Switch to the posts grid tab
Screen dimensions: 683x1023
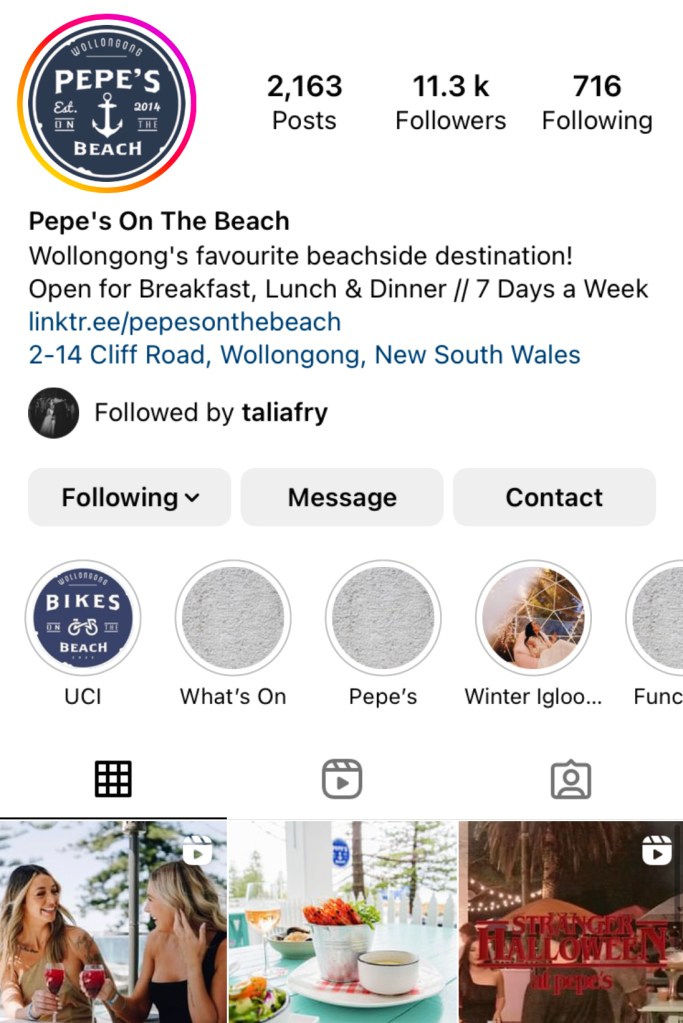click(x=113, y=779)
